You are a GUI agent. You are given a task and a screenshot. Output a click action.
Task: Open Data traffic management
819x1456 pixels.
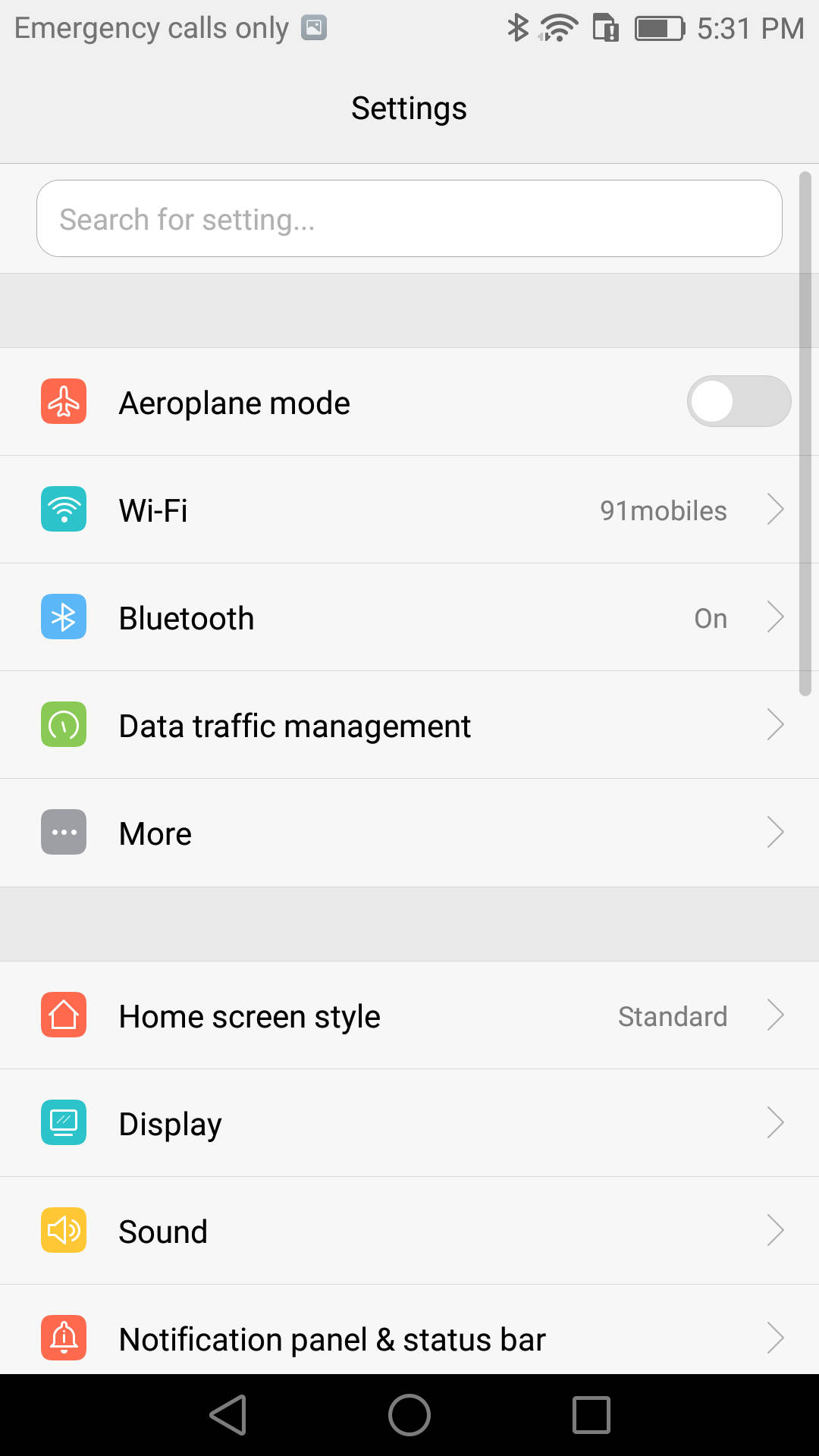click(409, 725)
